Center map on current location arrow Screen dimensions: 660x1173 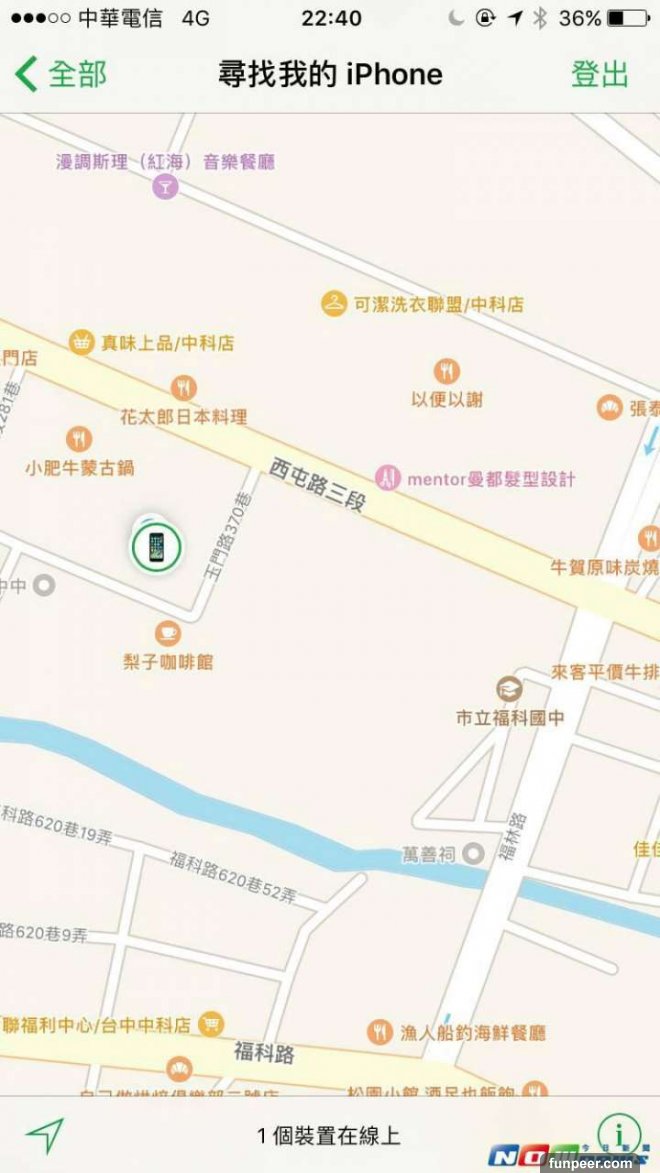(45, 1134)
